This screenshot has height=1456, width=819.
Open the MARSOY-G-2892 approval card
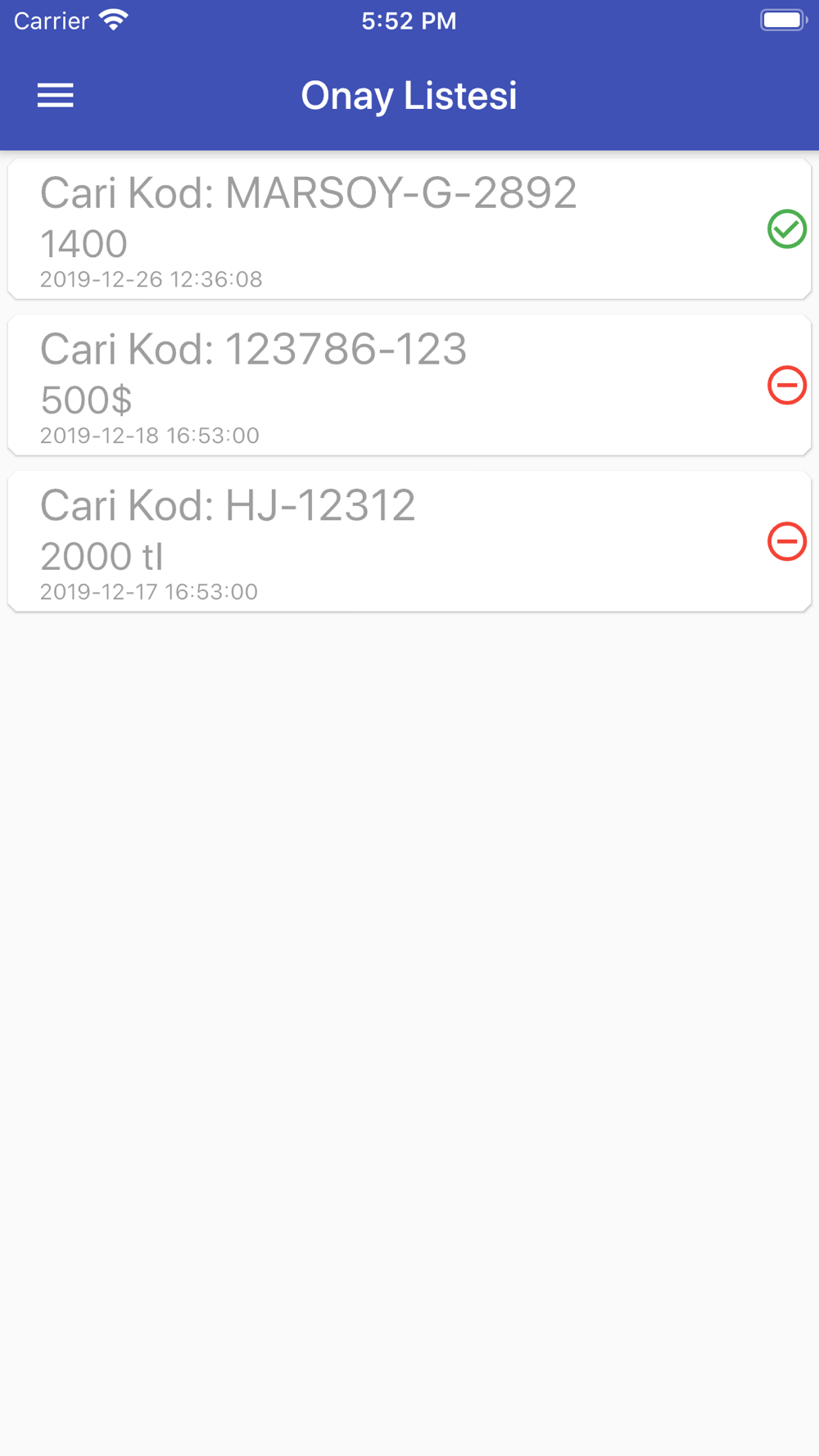point(409,229)
